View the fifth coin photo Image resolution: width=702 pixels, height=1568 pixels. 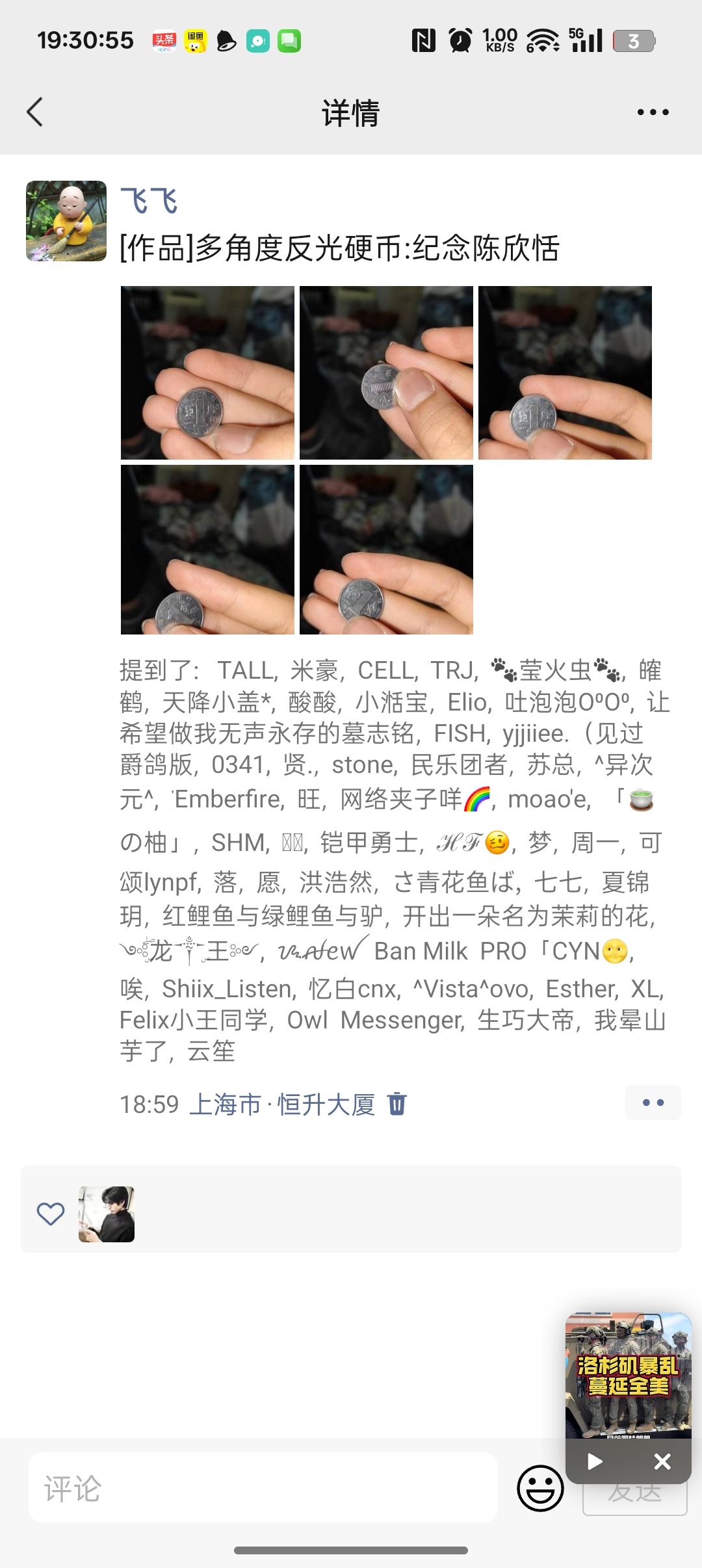386,549
